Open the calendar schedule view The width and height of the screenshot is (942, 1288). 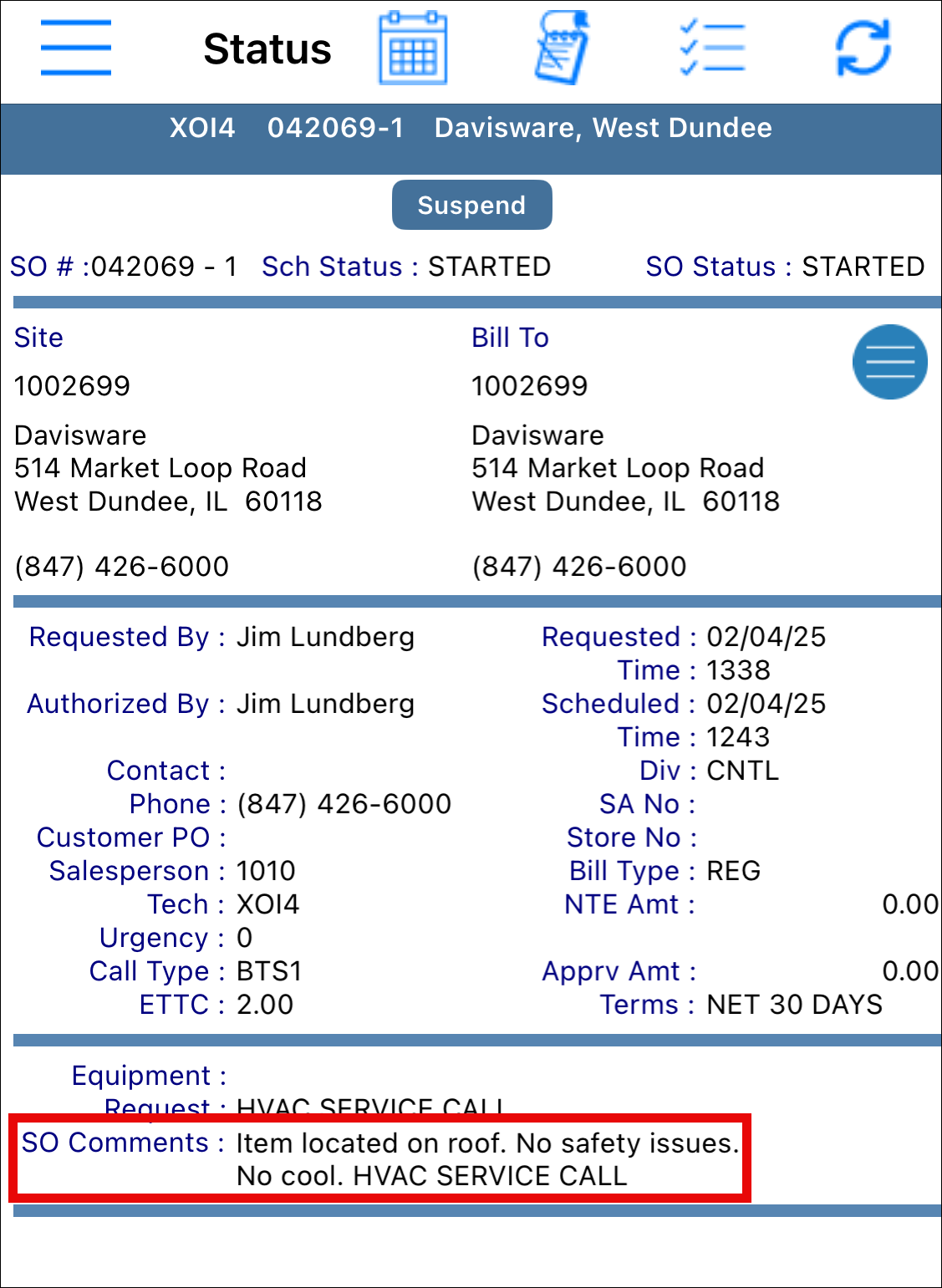click(413, 48)
